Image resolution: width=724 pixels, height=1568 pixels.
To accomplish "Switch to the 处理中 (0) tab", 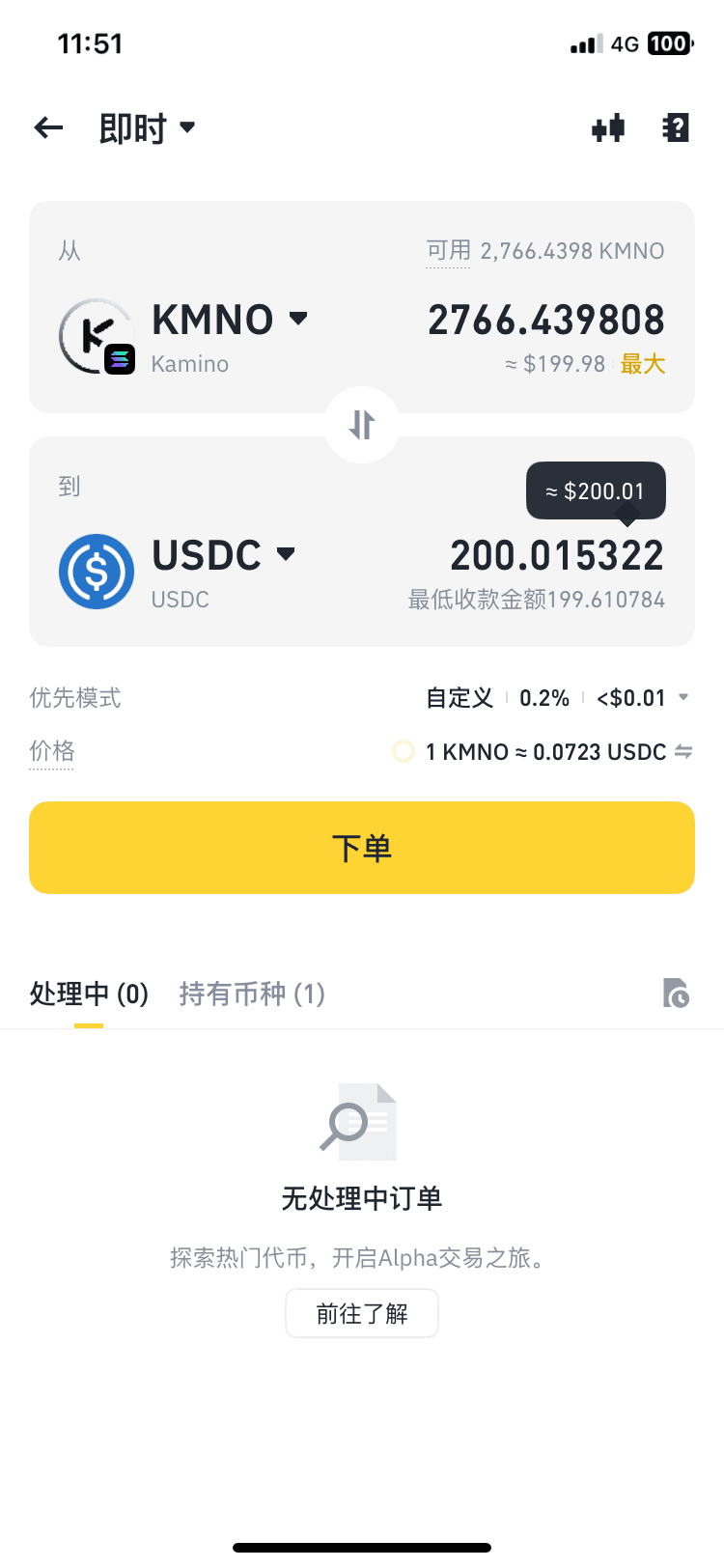I will 89,994.
